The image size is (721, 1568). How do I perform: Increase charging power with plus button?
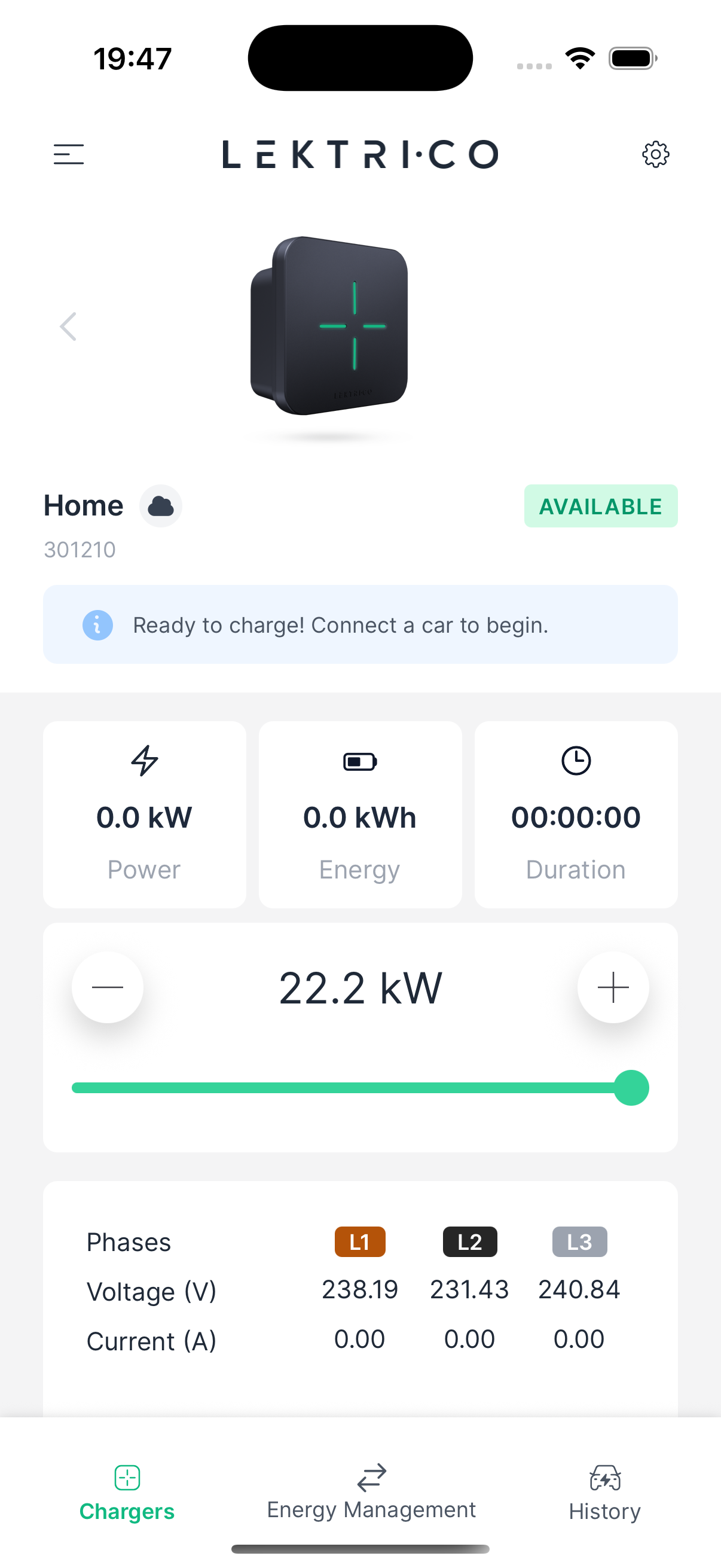click(x=613, y=987)
